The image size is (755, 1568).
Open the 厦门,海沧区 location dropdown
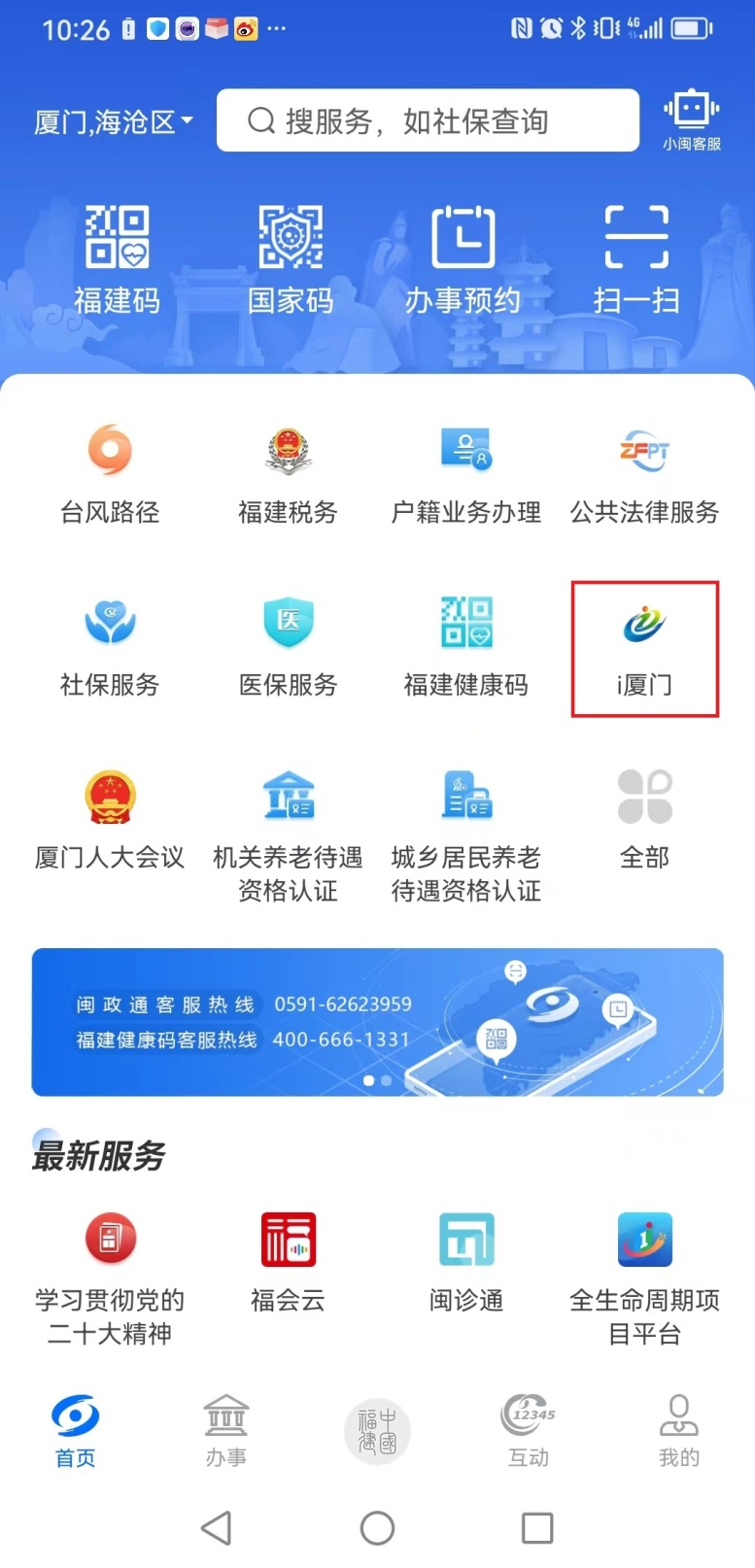(x=114, y=122)
